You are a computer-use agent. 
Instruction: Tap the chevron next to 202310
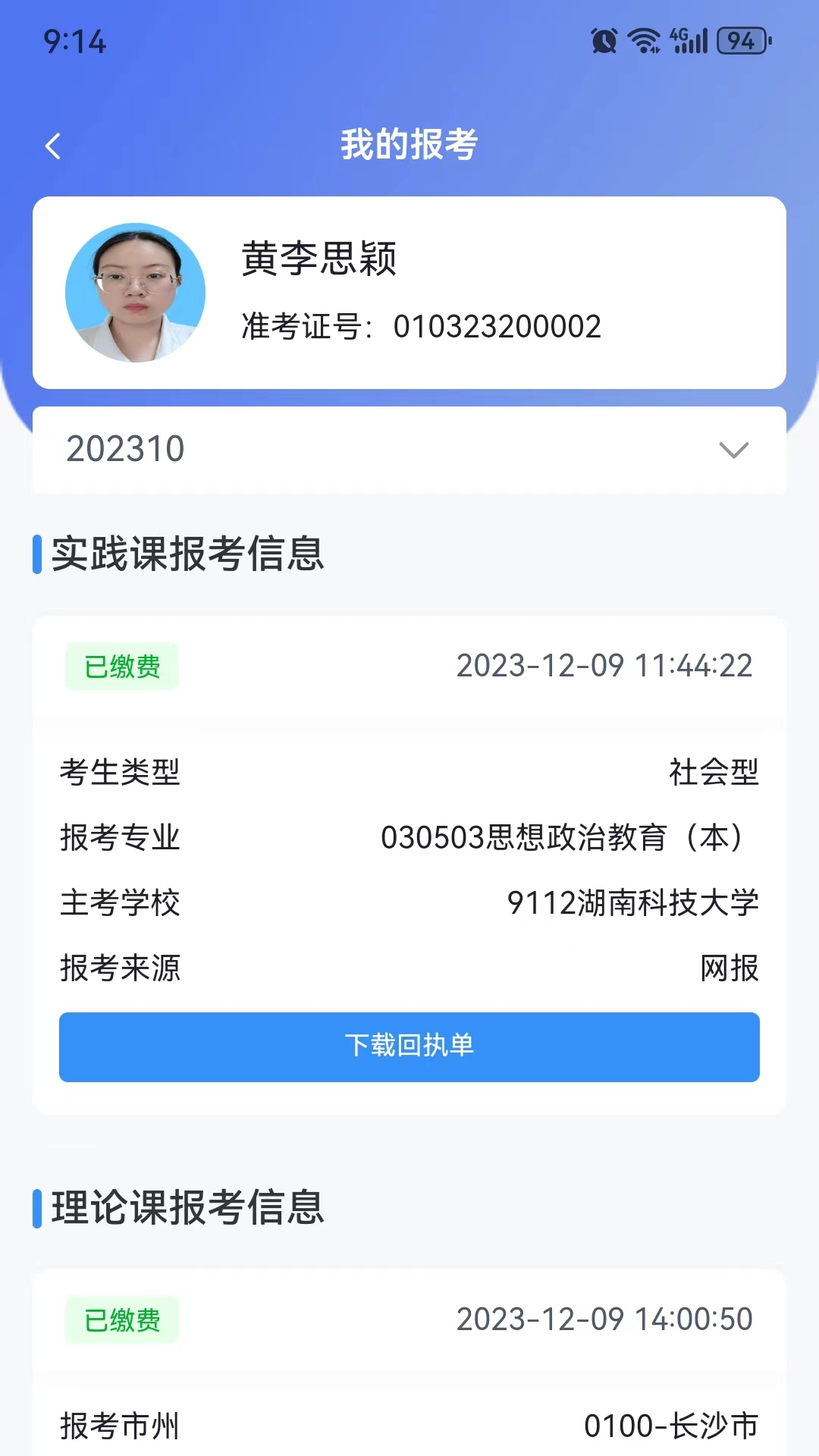point(730,450)
